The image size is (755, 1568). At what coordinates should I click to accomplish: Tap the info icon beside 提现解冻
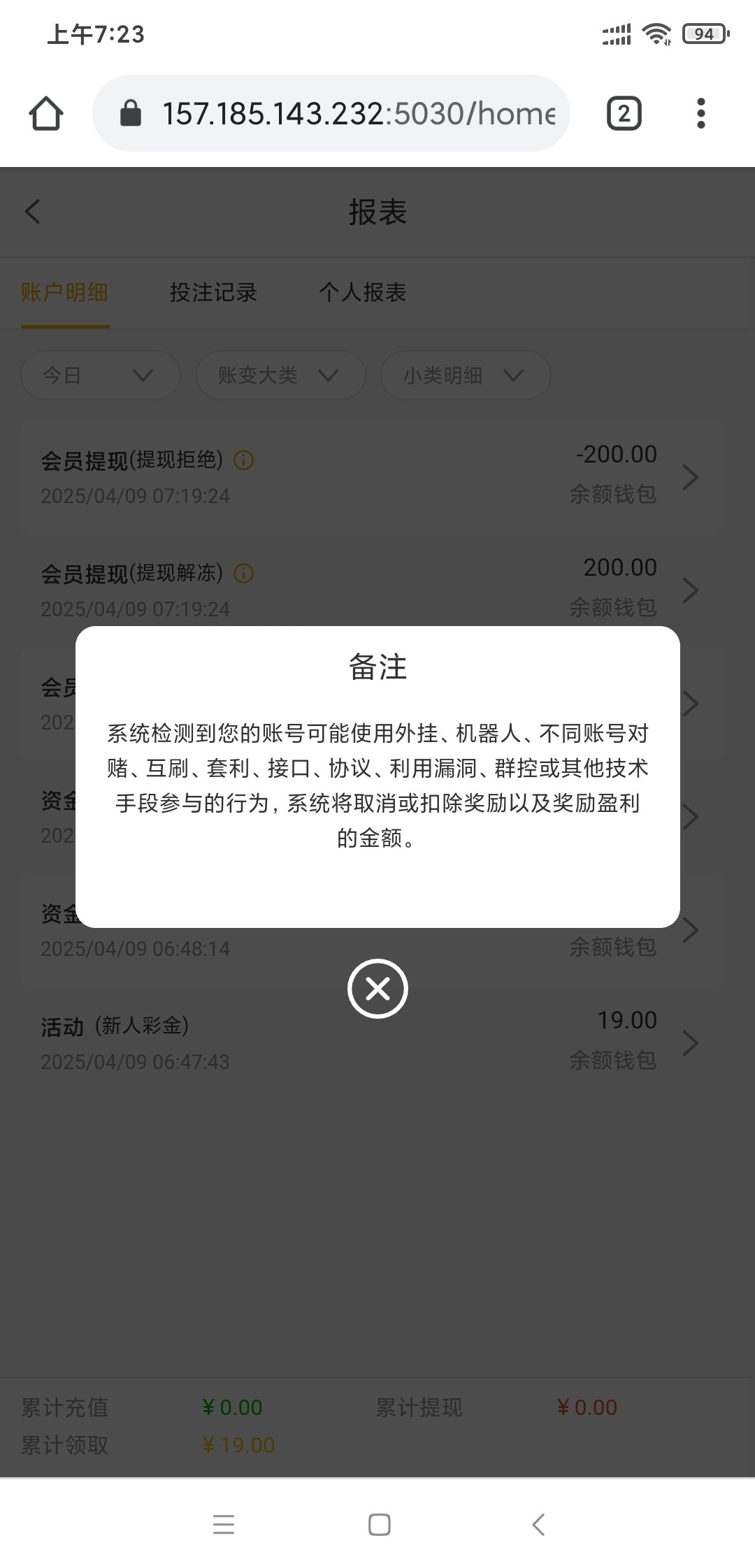tap(243, 574)
